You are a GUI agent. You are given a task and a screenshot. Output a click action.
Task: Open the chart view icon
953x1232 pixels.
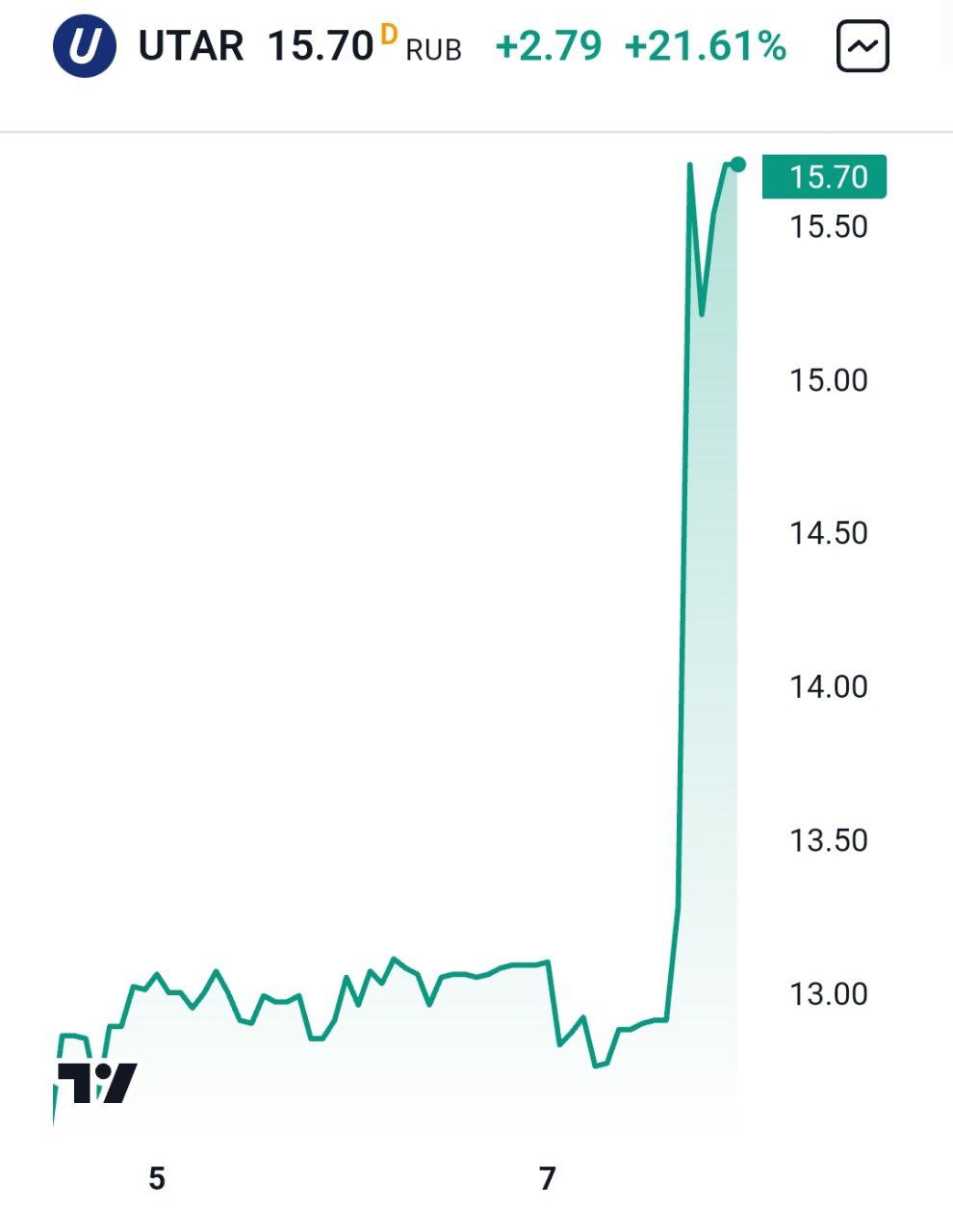[x=863, y=46]
